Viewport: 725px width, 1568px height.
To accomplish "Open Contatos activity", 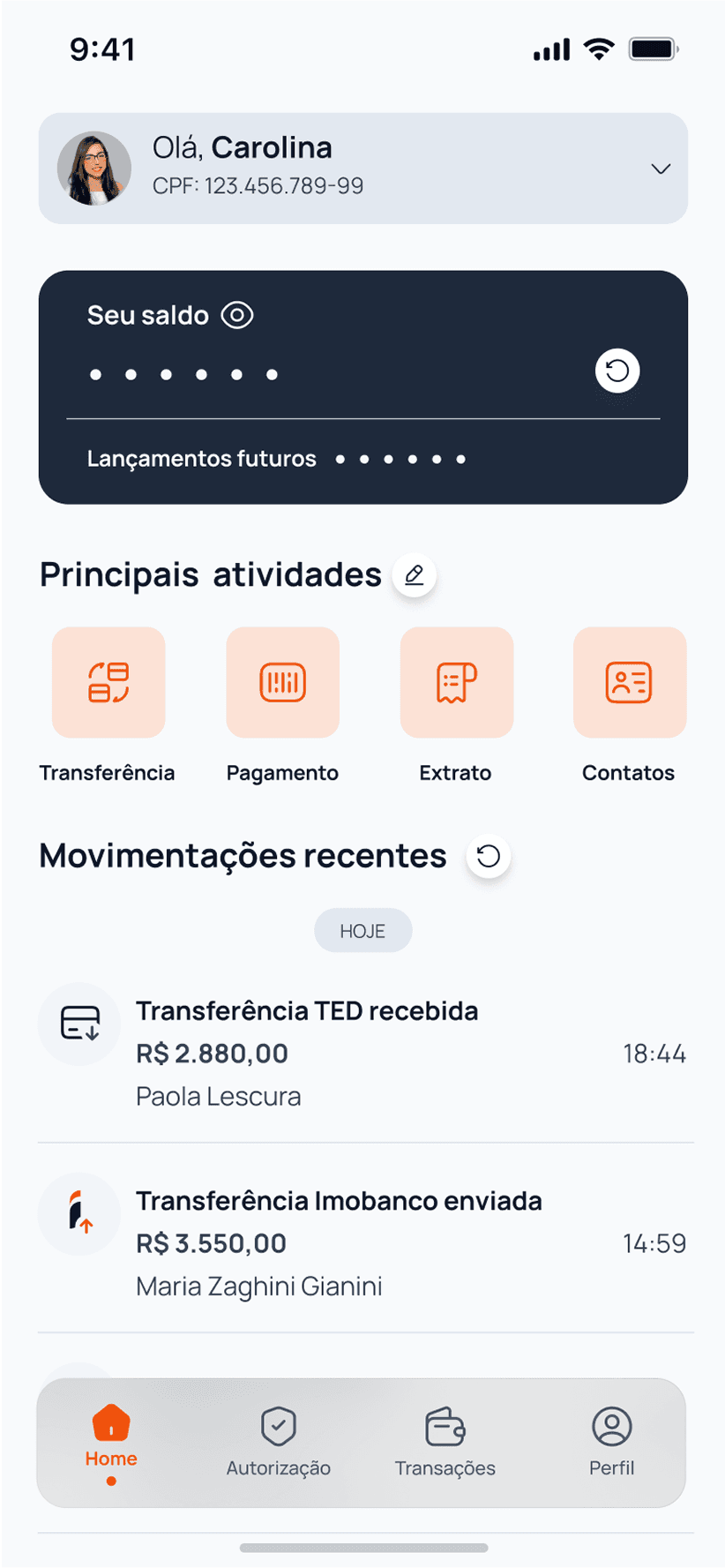I will click(629, 682).
